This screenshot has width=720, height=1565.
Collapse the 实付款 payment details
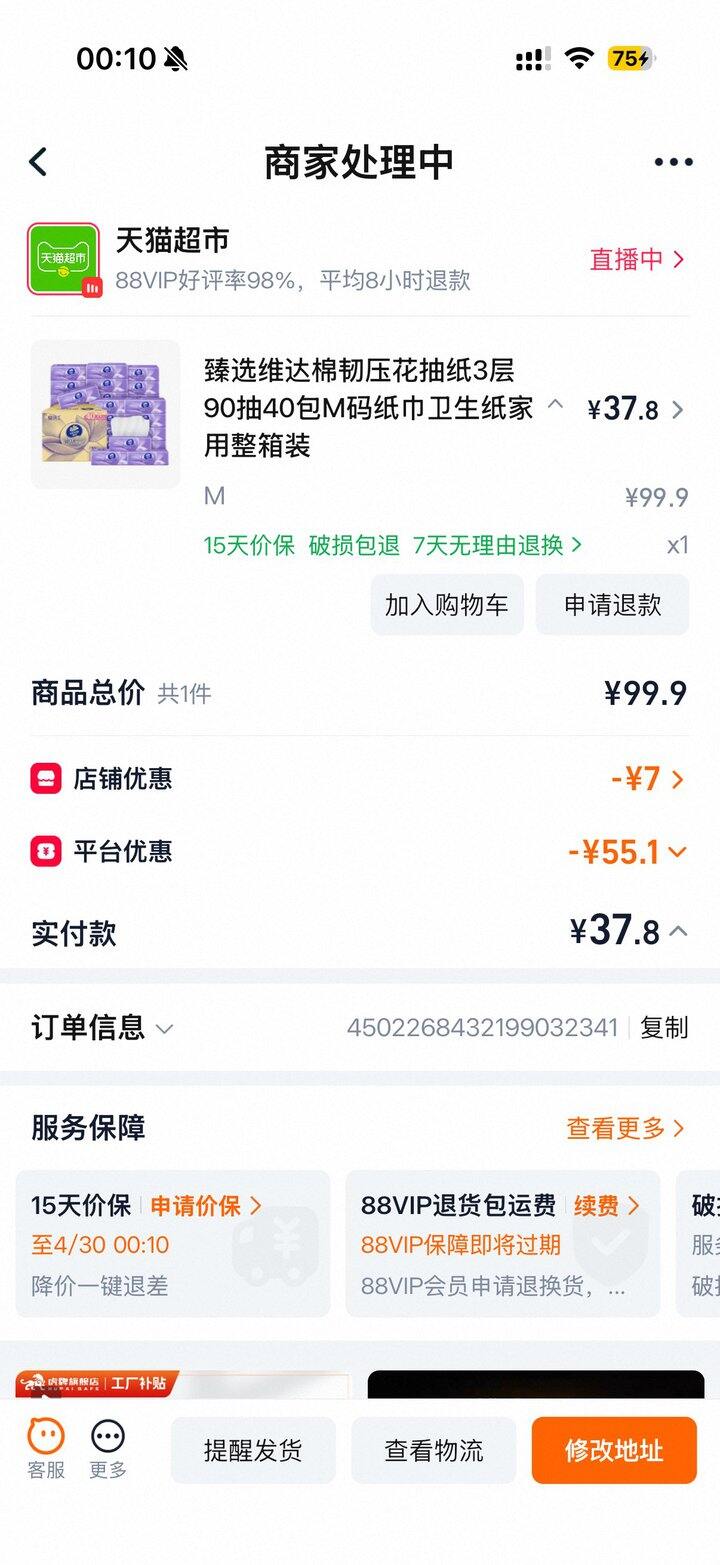pyautogui.click(x=678, y=931)
